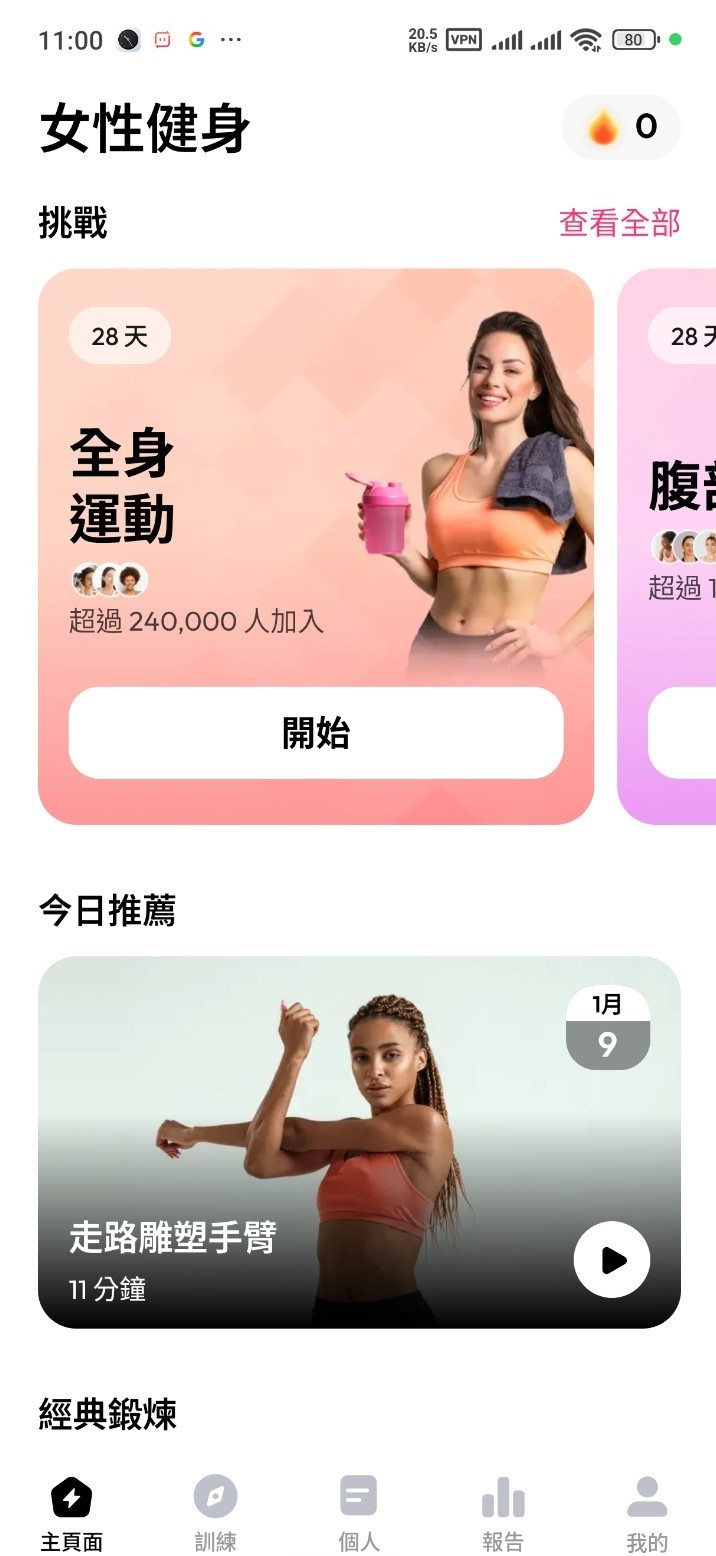Viewport: 716px width, 1556px height.
Task: Switch to the 訓練 tab
Action: click(215, 1514)
